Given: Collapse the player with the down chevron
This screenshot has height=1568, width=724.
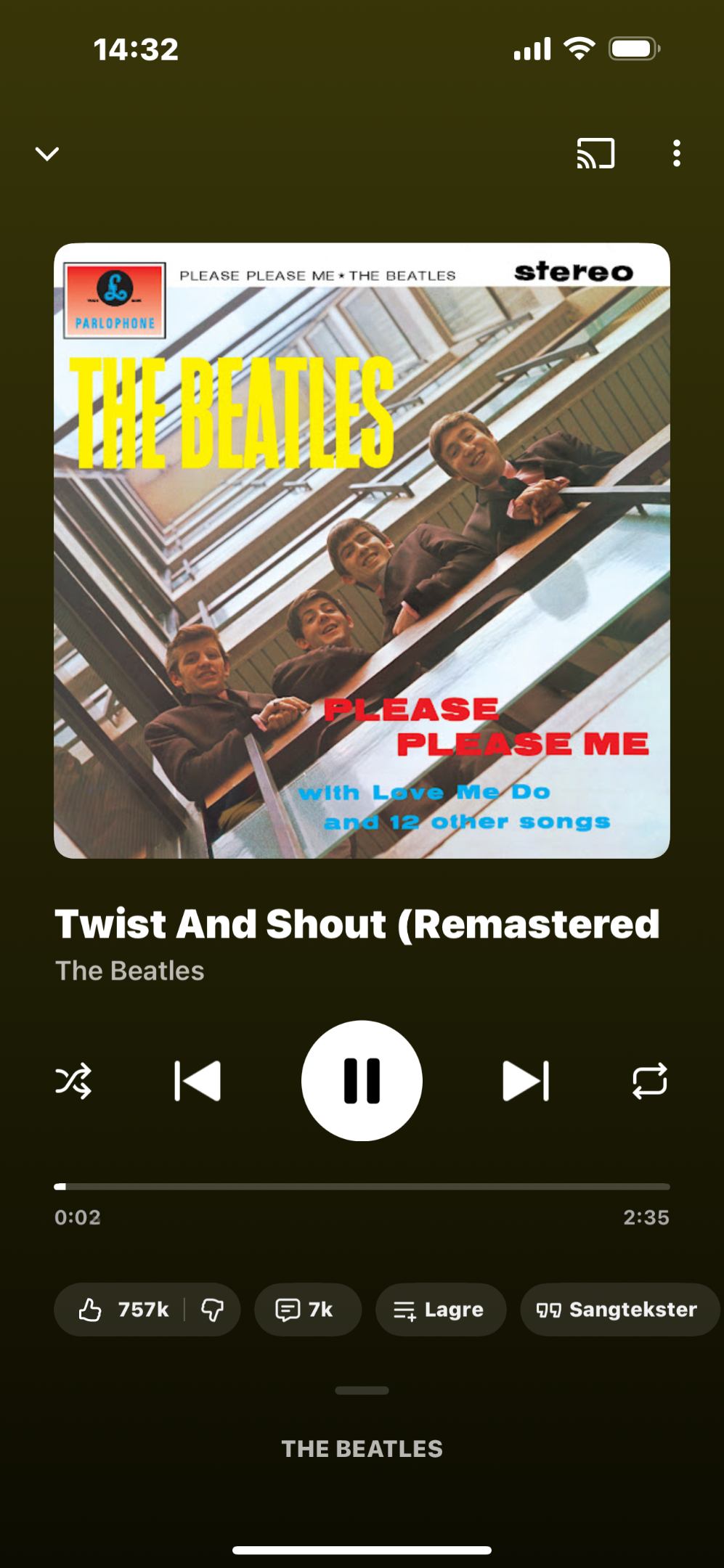Looking at the screenshot, I should pos(47,154).
